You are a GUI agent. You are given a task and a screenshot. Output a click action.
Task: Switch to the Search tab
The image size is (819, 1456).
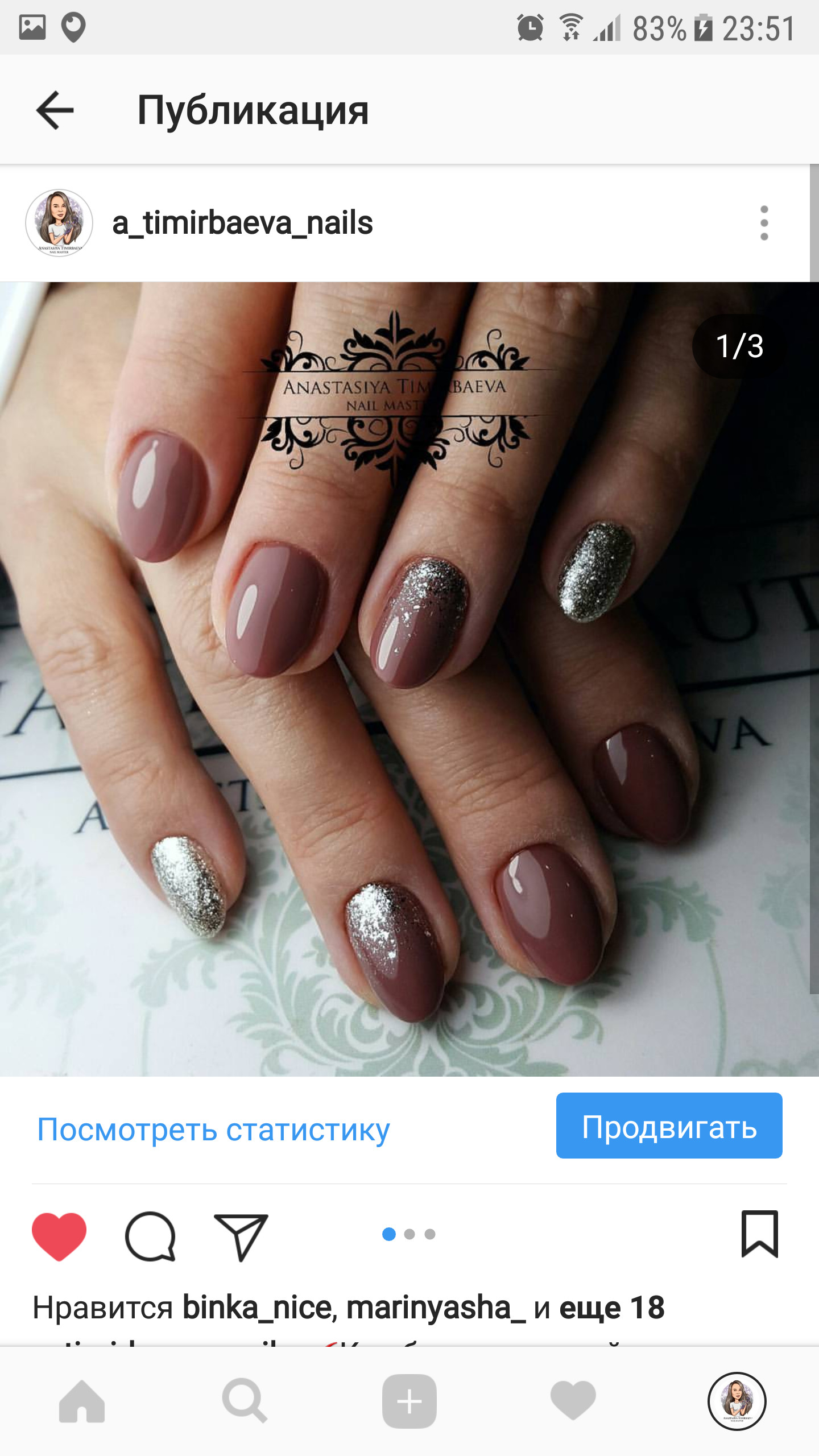245,1401
